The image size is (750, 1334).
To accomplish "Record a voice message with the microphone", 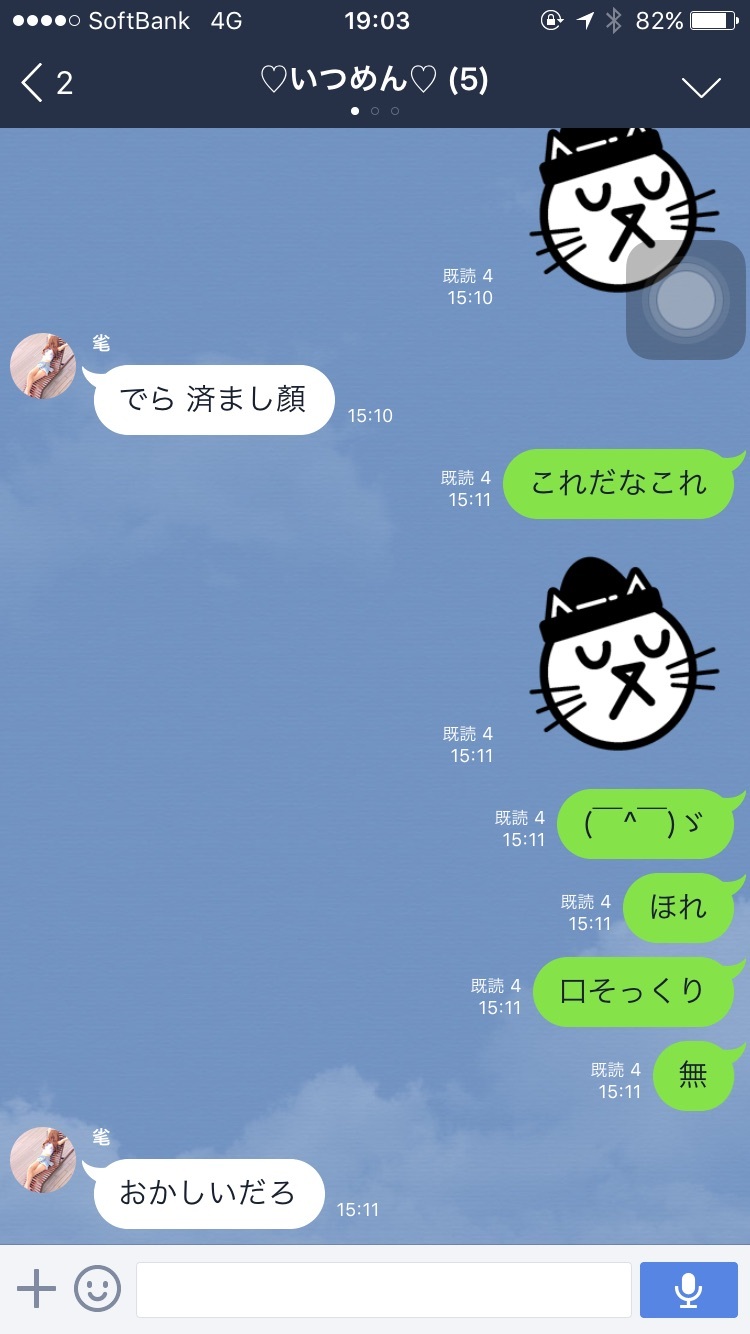I will point(688,1289).
